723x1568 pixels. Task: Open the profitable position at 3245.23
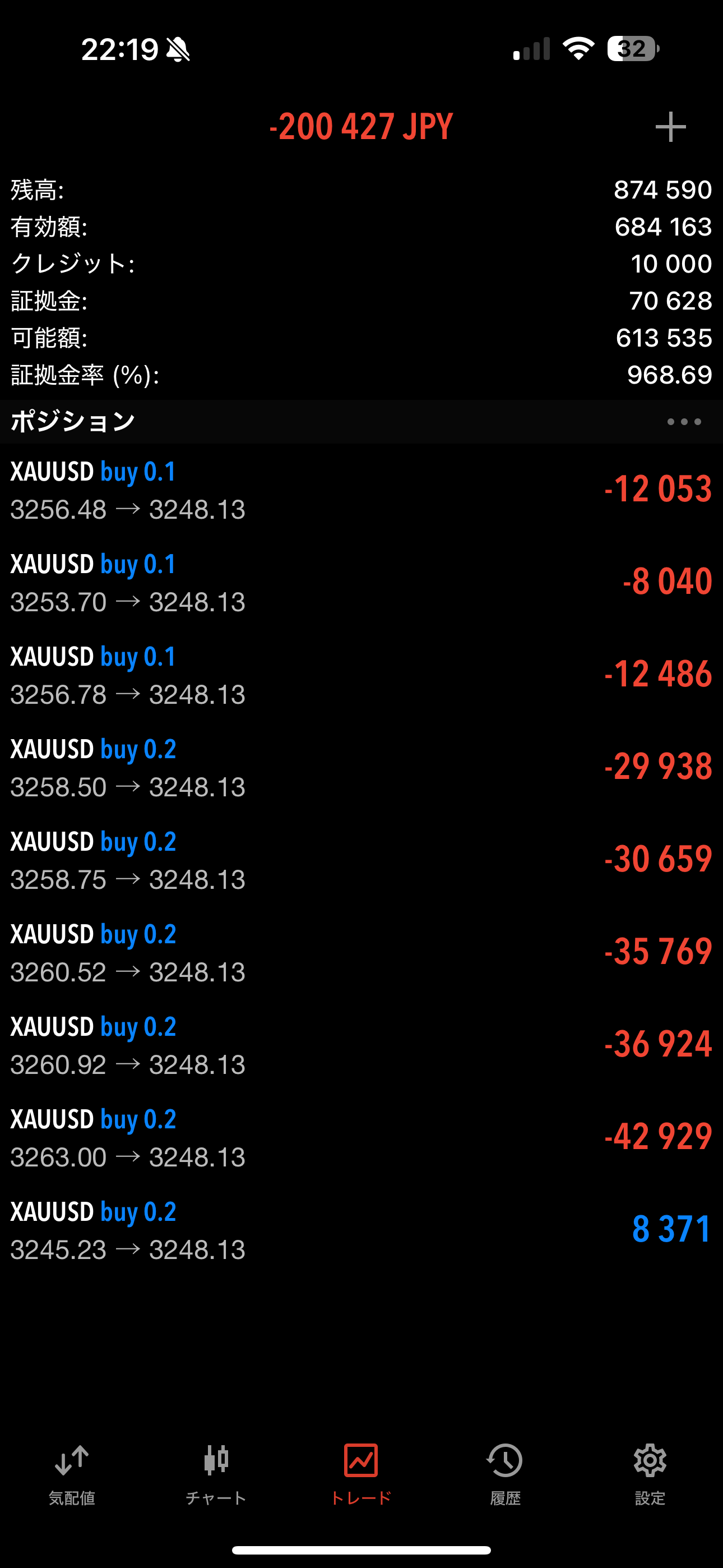pyautogui.click(x=361, y=1230)
